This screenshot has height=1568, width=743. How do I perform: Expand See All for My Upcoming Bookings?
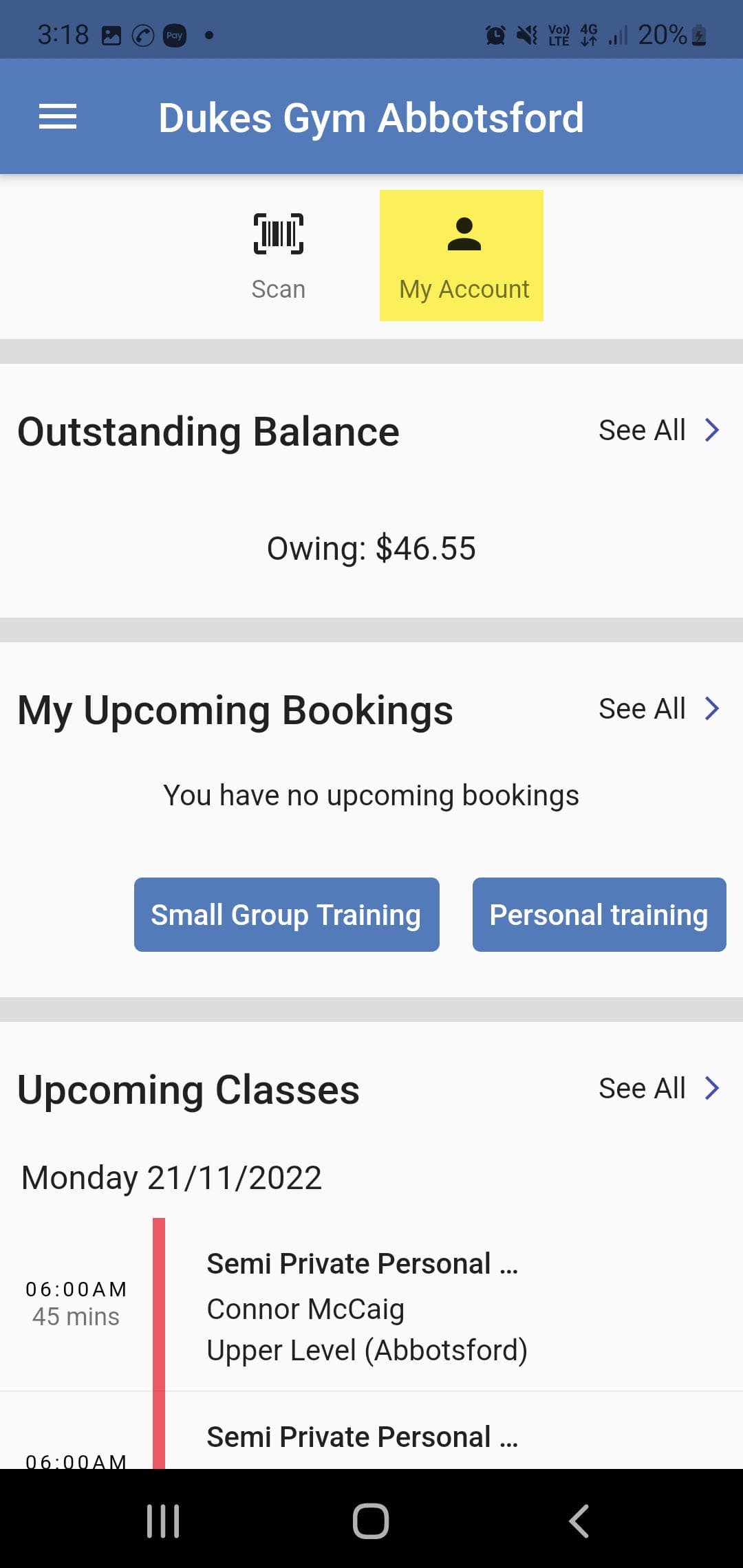657,708
